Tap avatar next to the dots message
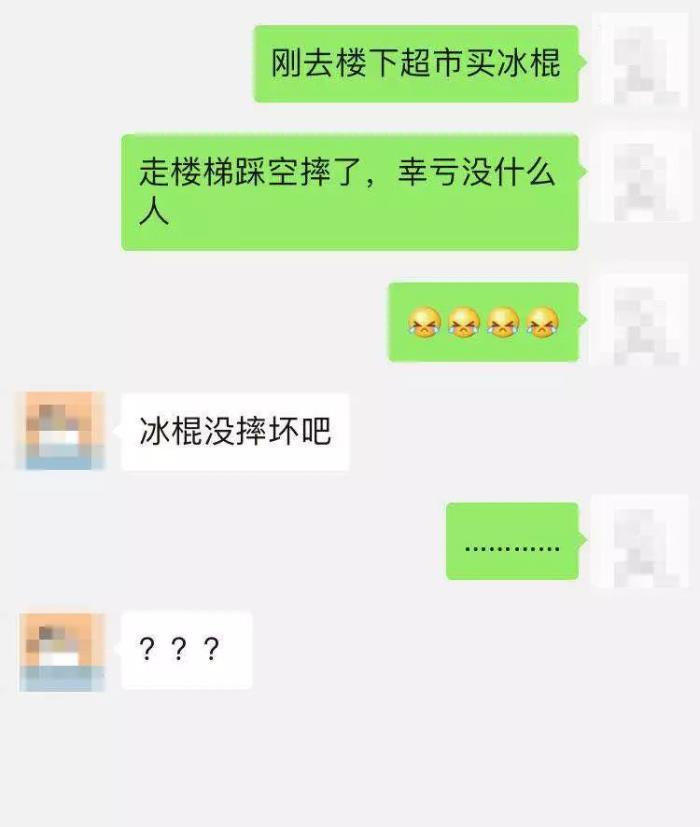700x827 pixels. pyautogui.click(x=640, y=541)
